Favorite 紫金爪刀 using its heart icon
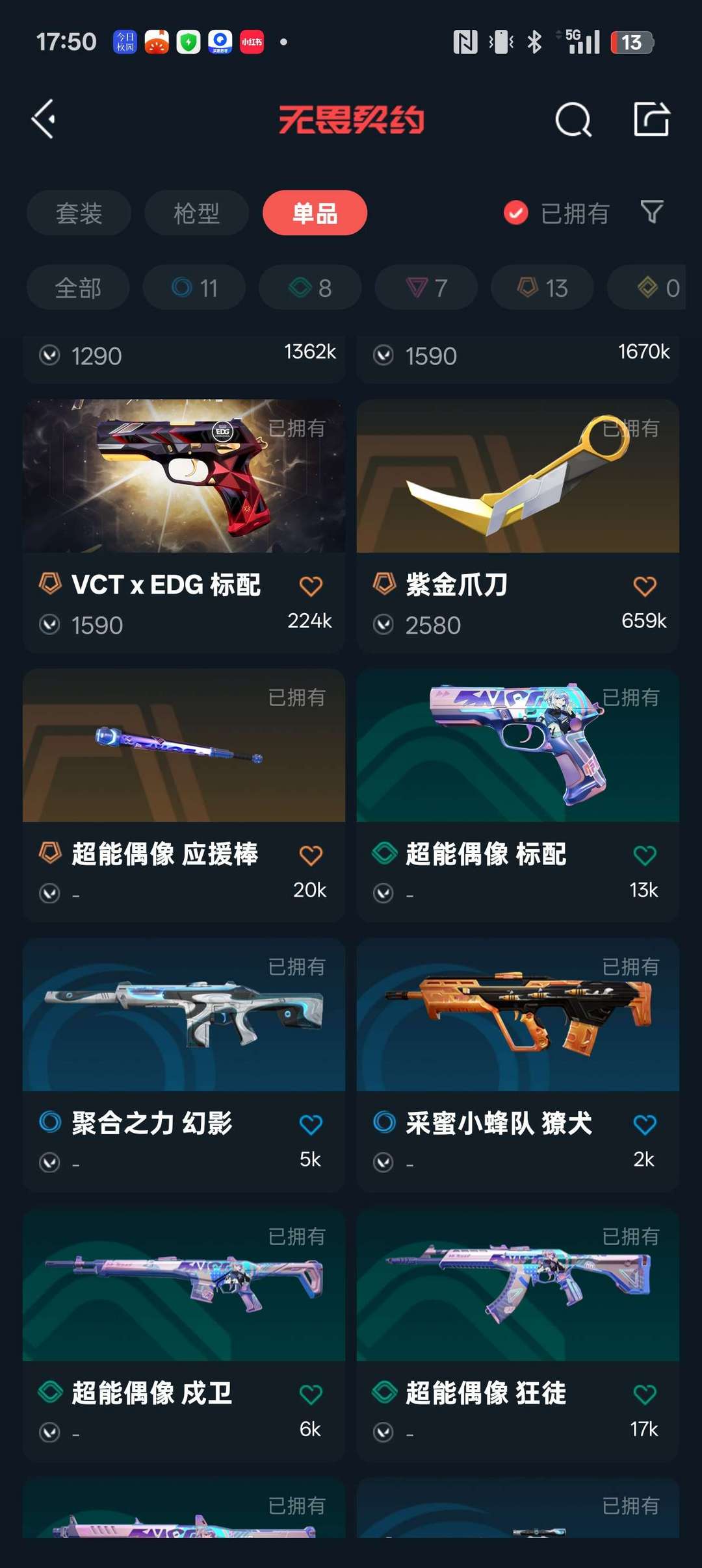The image size is (702, 1568). (644, 584)
